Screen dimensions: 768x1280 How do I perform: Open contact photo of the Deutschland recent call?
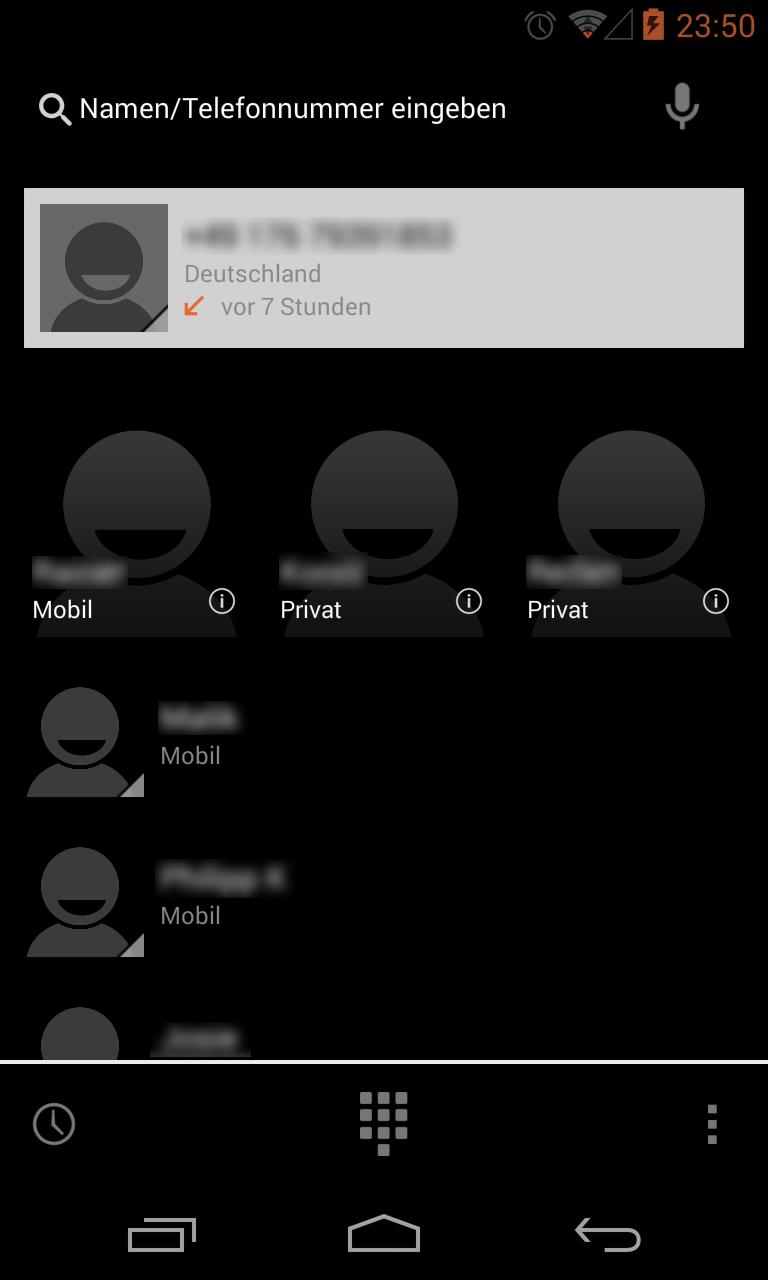coord(104,268)
